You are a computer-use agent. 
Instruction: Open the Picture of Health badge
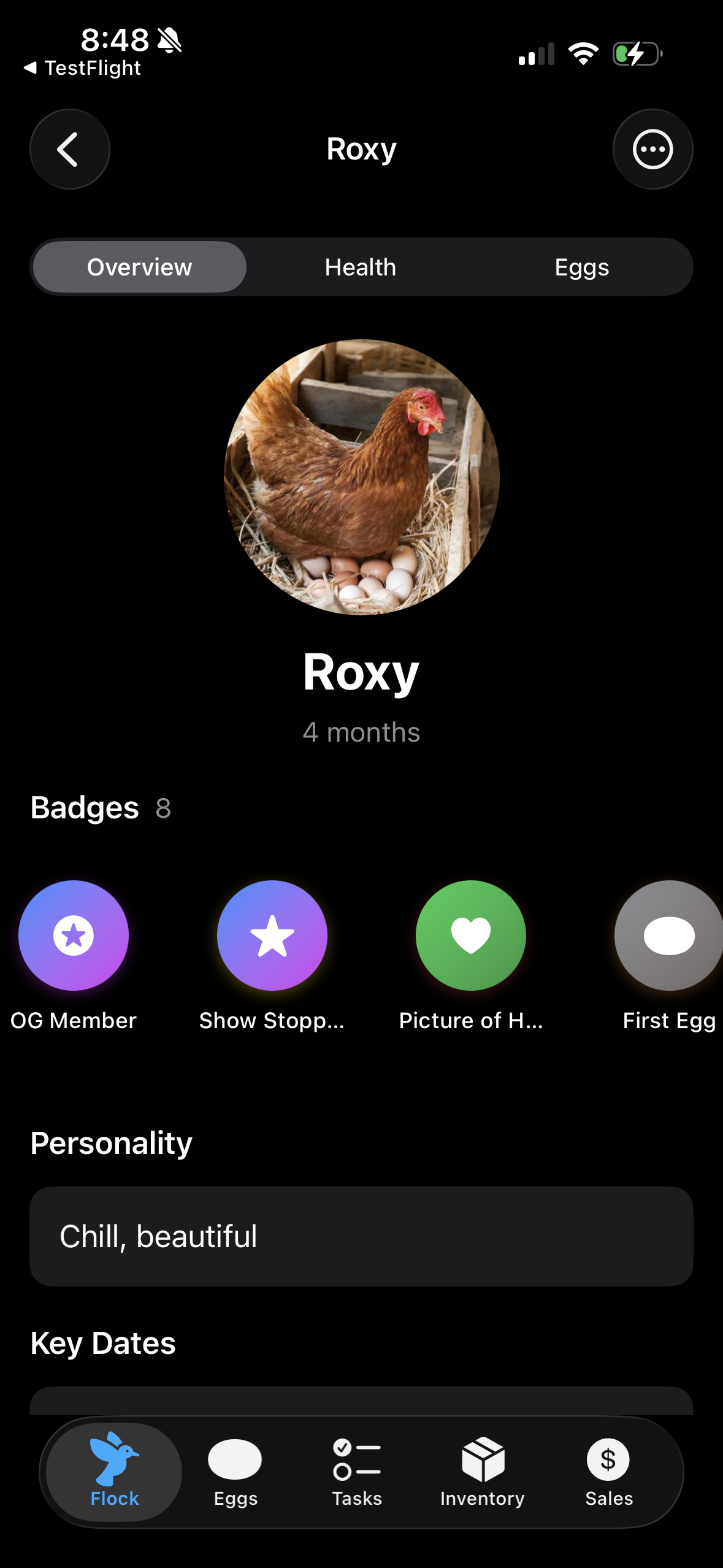point(470,936)
